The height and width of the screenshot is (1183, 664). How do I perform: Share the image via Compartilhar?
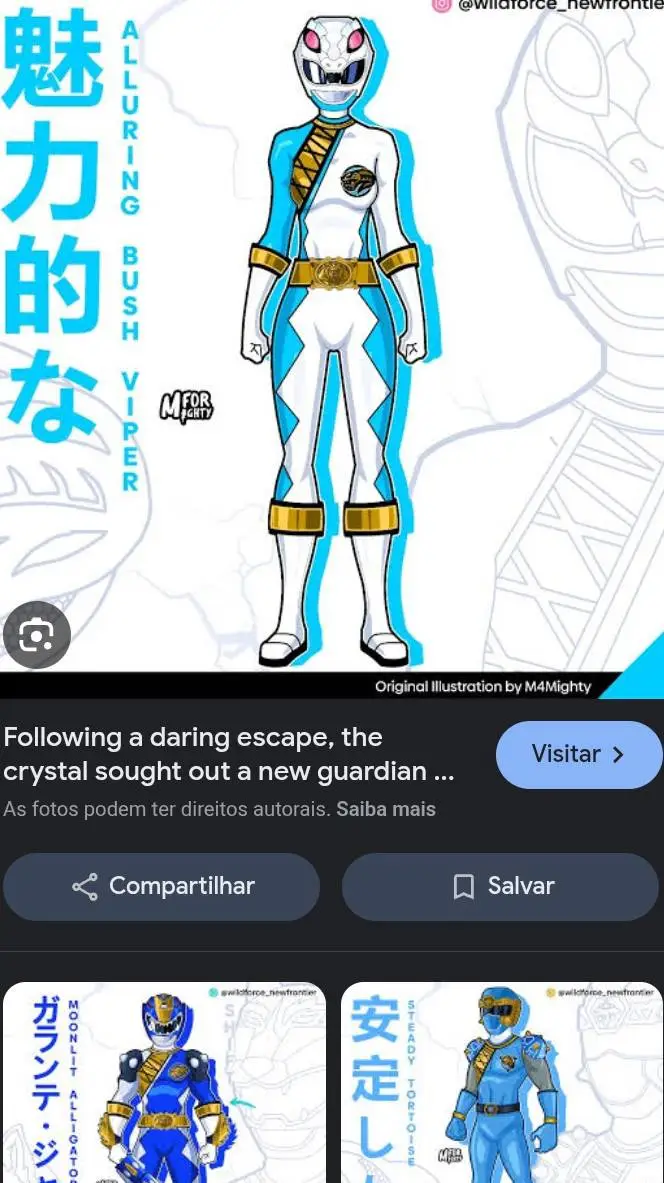pos(162,886)
